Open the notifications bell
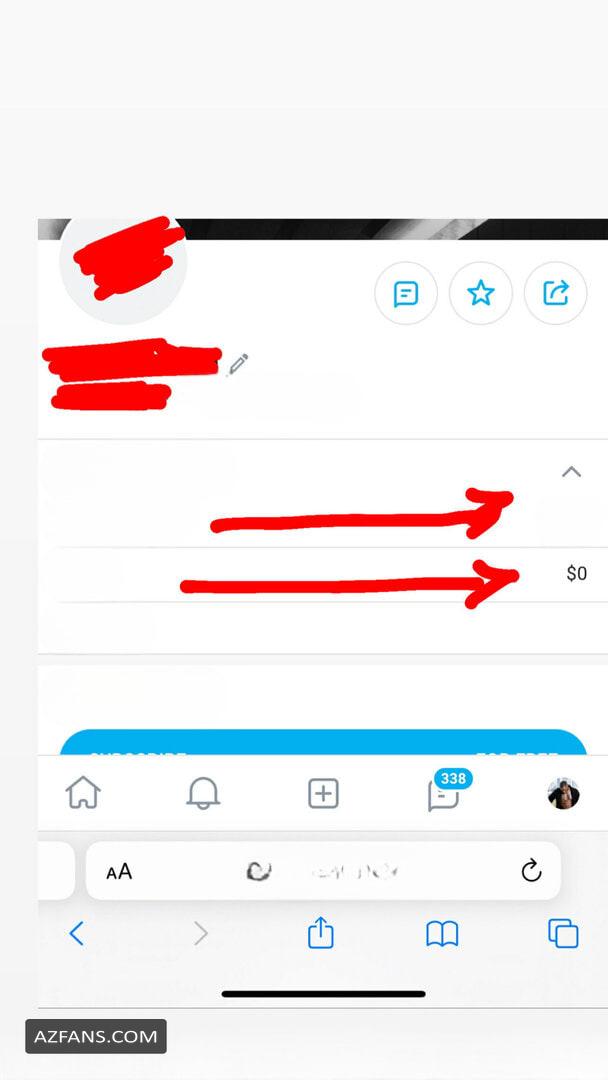Image resolution: width=608 pixels, height=1080 pixels. [x=203, y=793]
